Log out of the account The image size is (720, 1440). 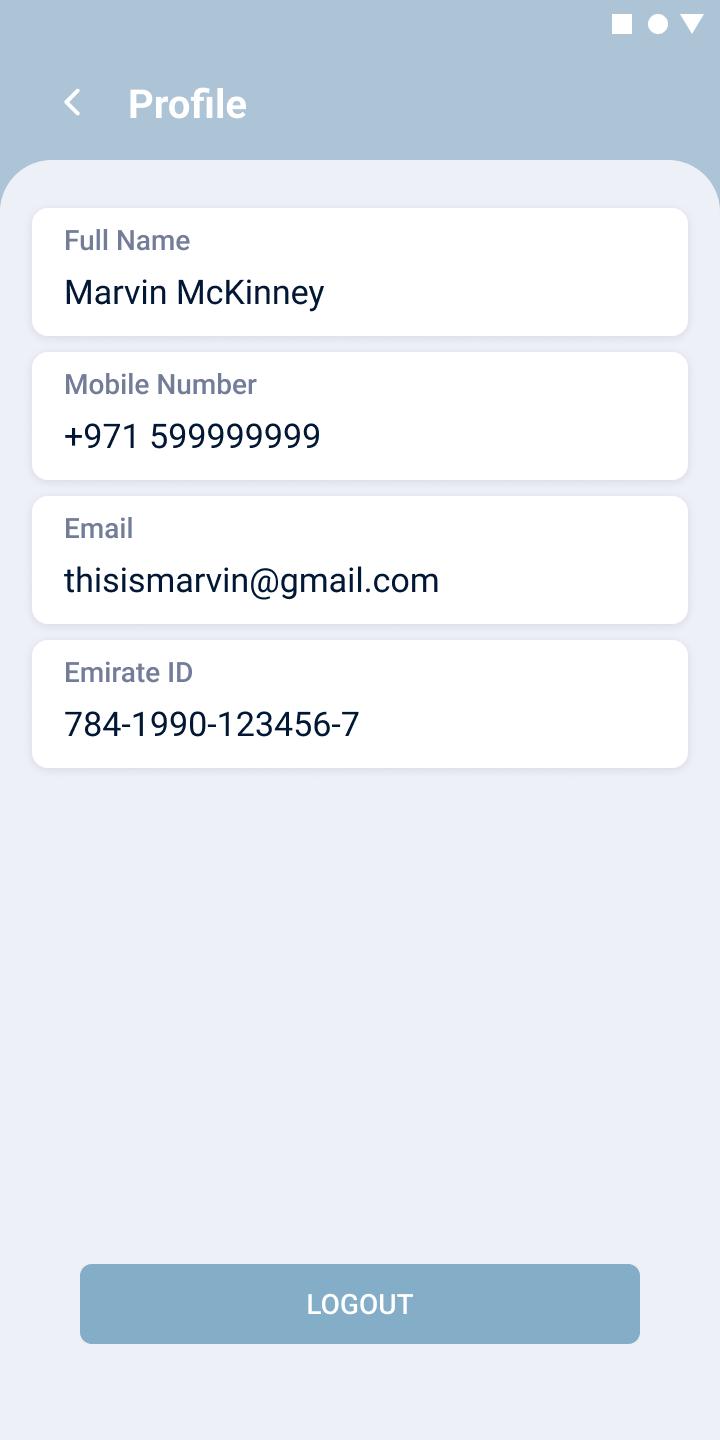[360, 1304]
